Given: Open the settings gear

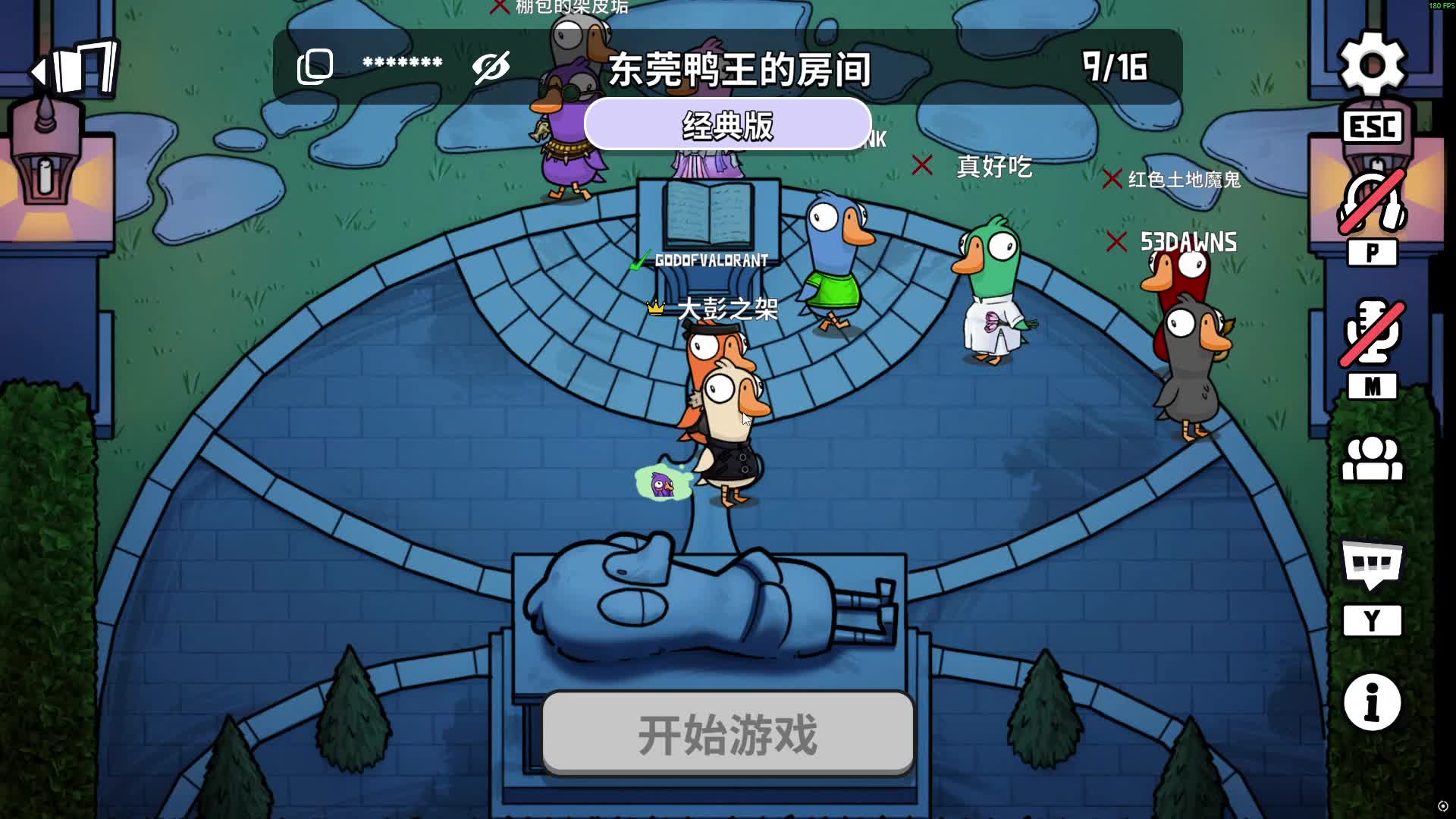Looking at the screenshot, I should tap(1372, 64).
